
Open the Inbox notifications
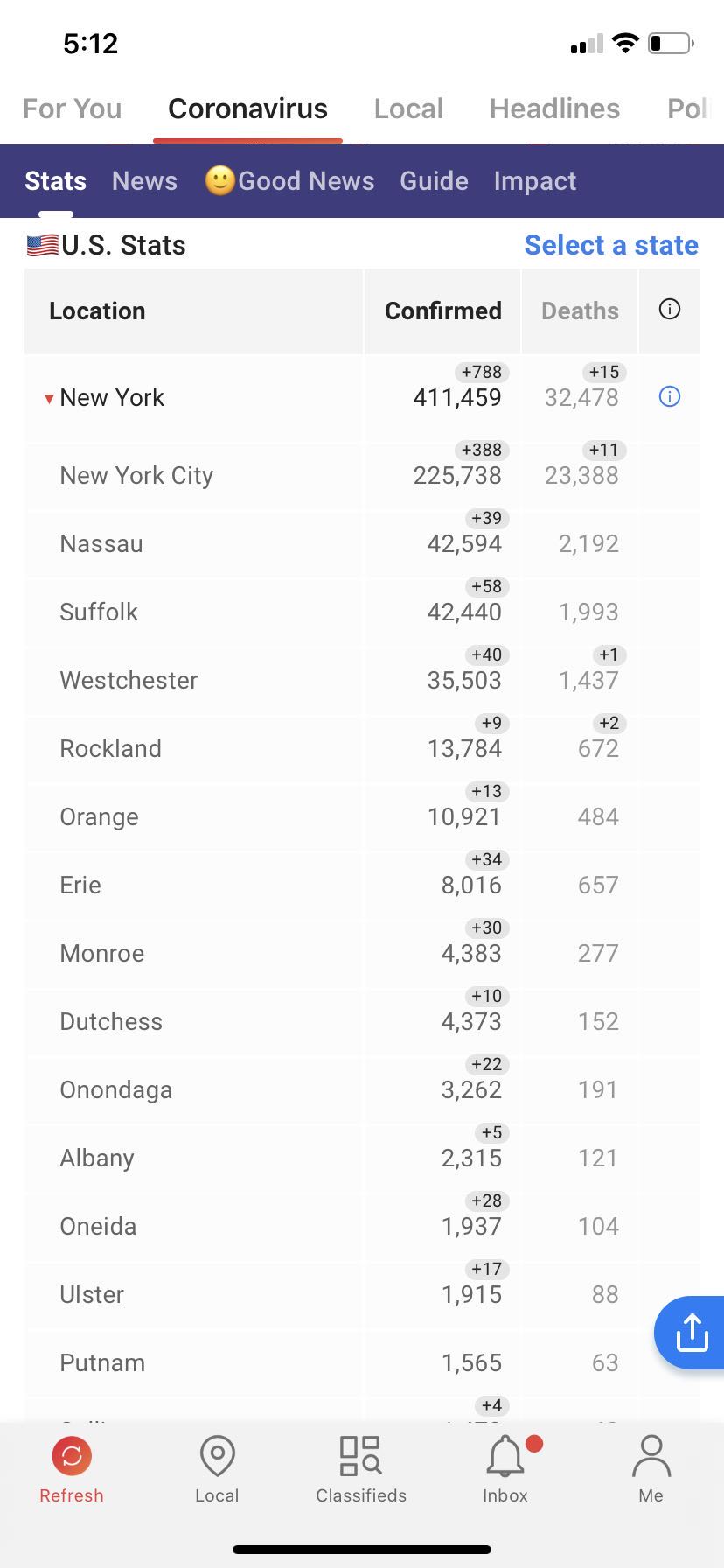coord(506,1470)
